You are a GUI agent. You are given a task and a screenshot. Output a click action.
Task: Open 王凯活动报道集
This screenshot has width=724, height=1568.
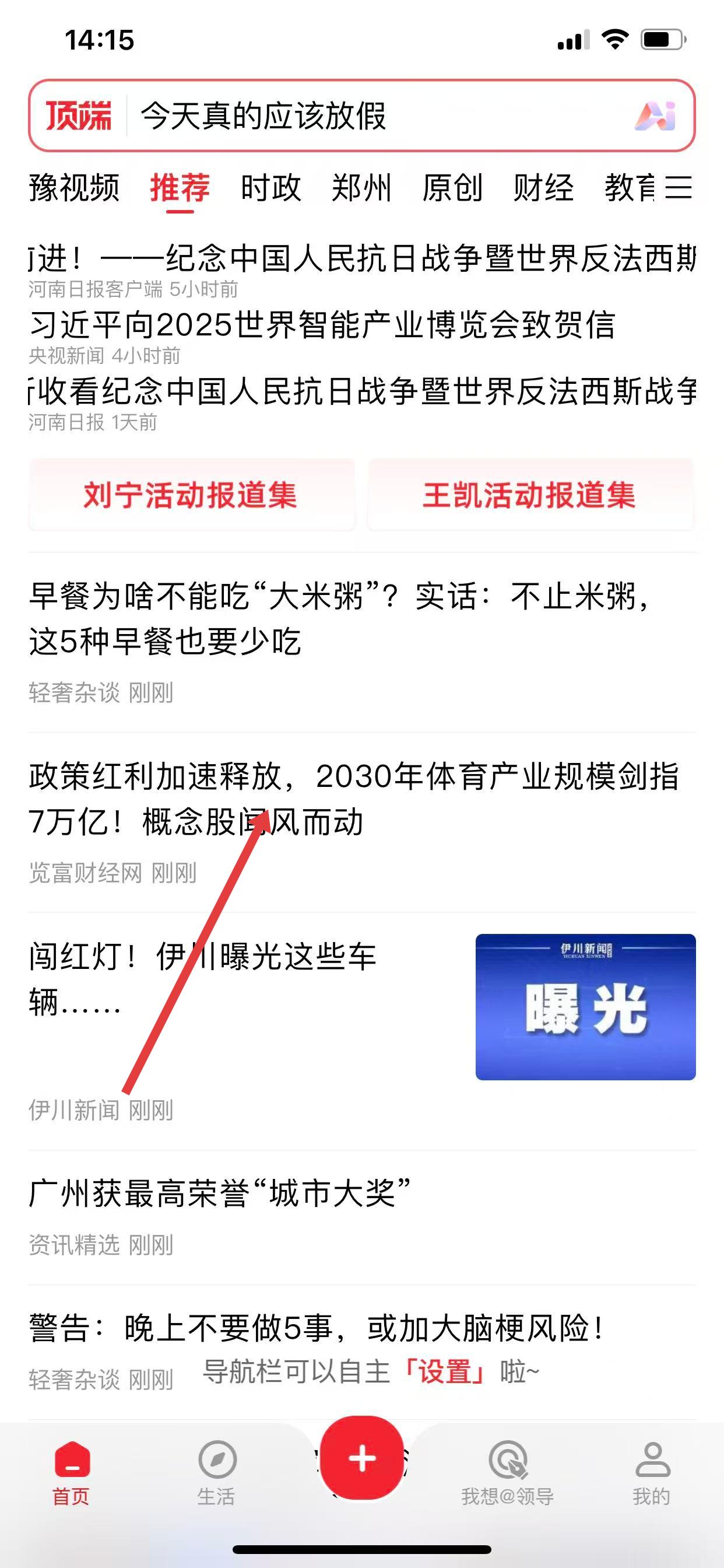pyautogui.click(x=529, y=494)
